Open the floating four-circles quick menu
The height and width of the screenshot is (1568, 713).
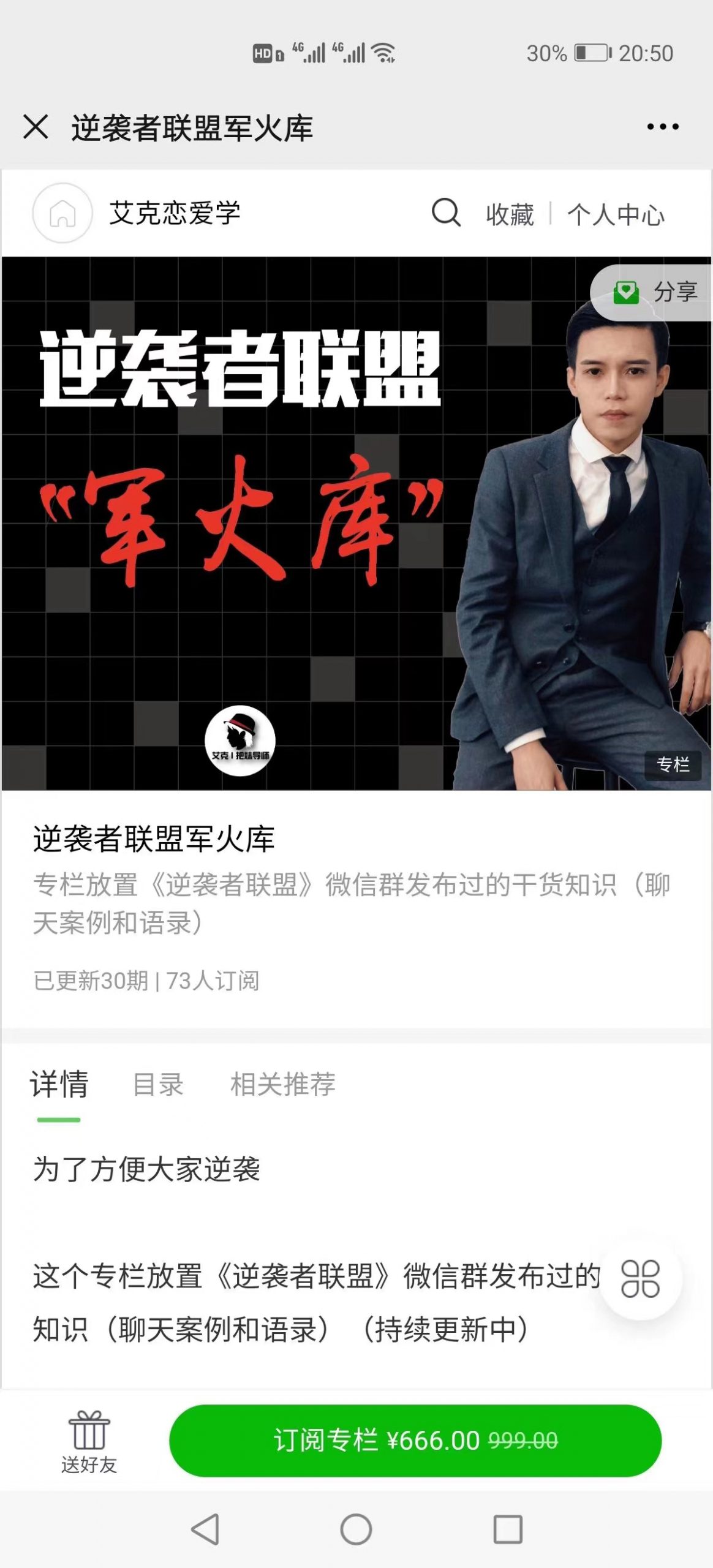pyautogui.click(x=641, y=1279)
